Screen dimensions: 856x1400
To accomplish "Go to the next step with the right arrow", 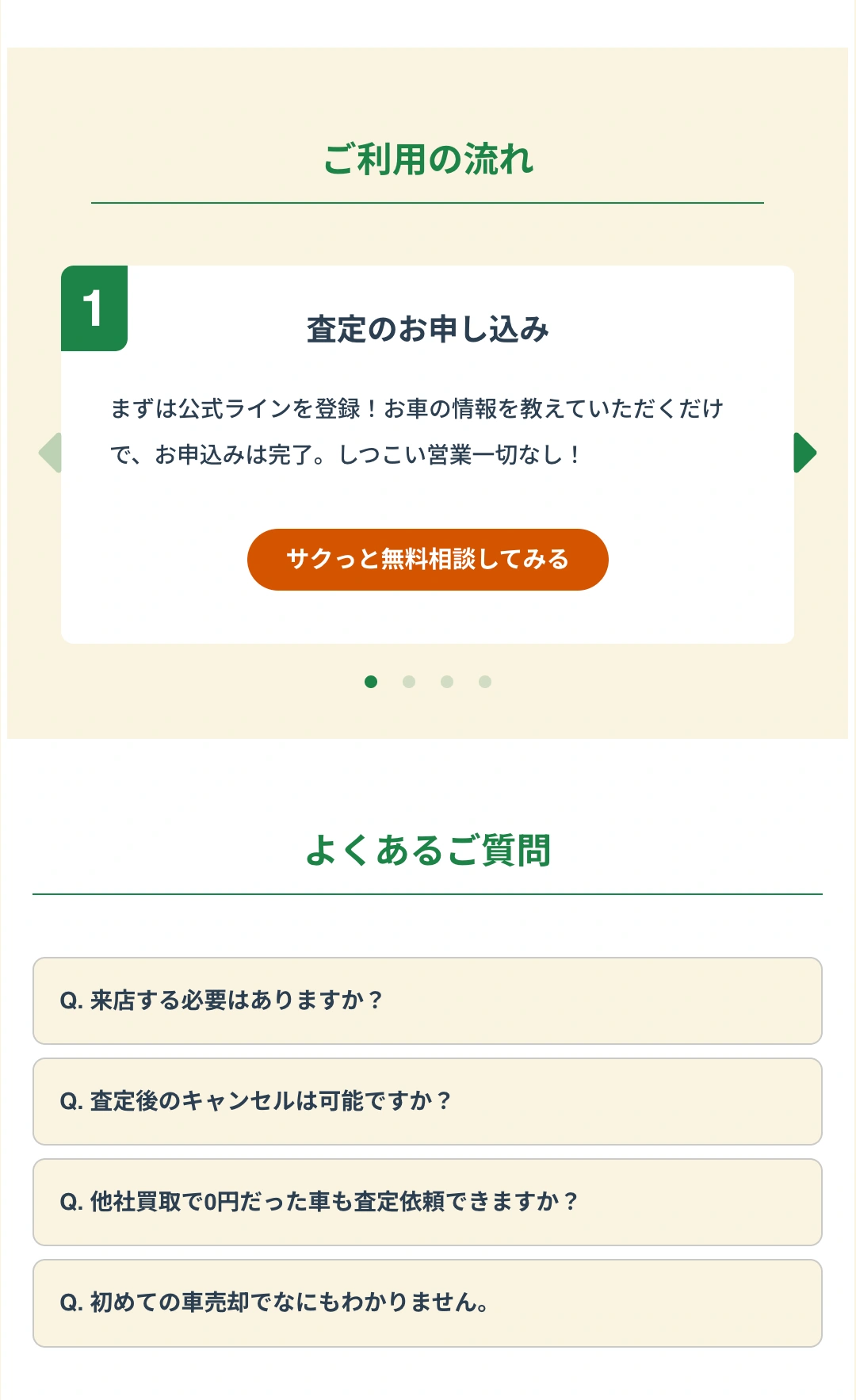I will point(804,453).
